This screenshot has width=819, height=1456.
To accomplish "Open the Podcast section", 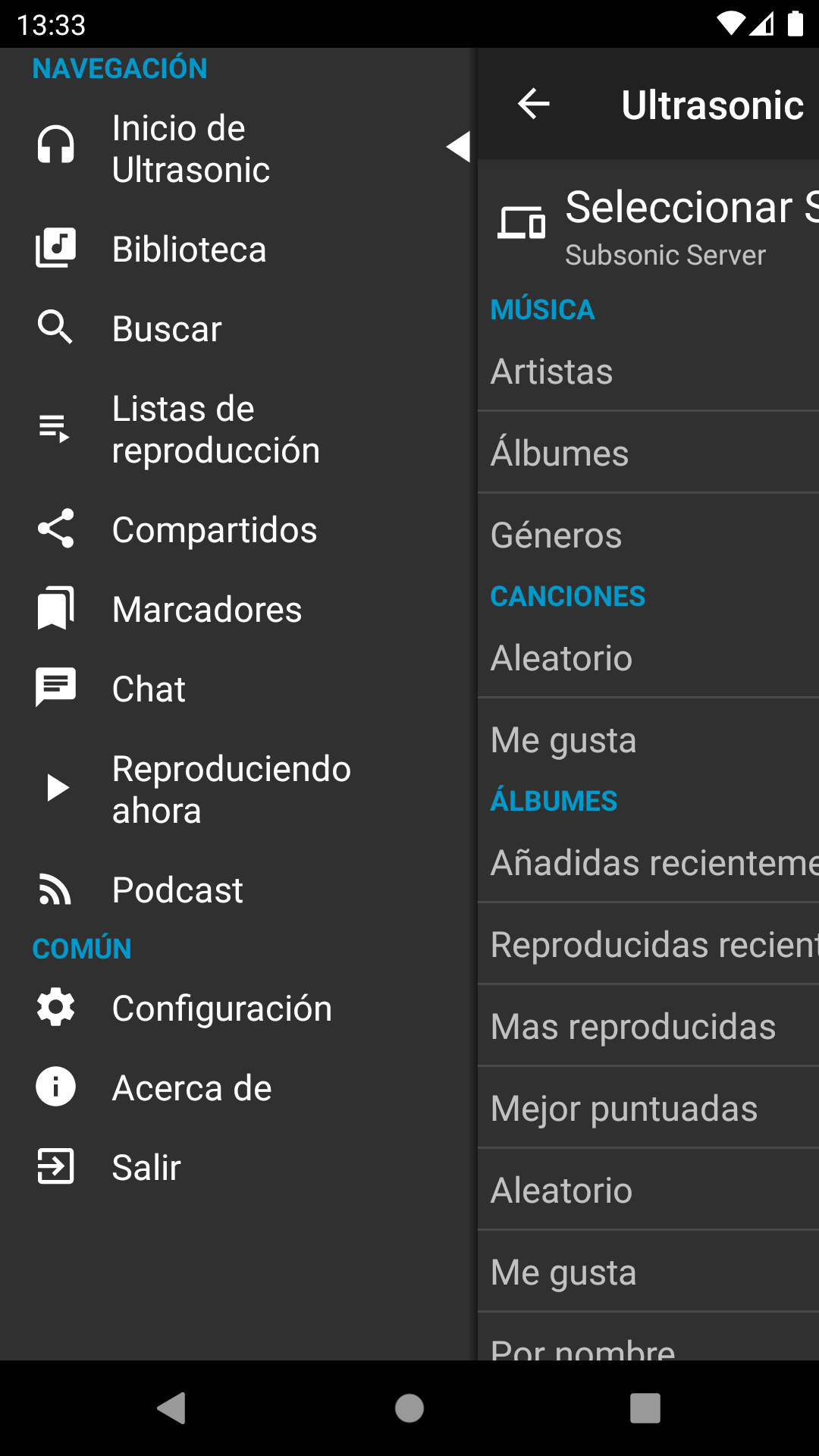I will pyautogui.click(x=177, y=890).
